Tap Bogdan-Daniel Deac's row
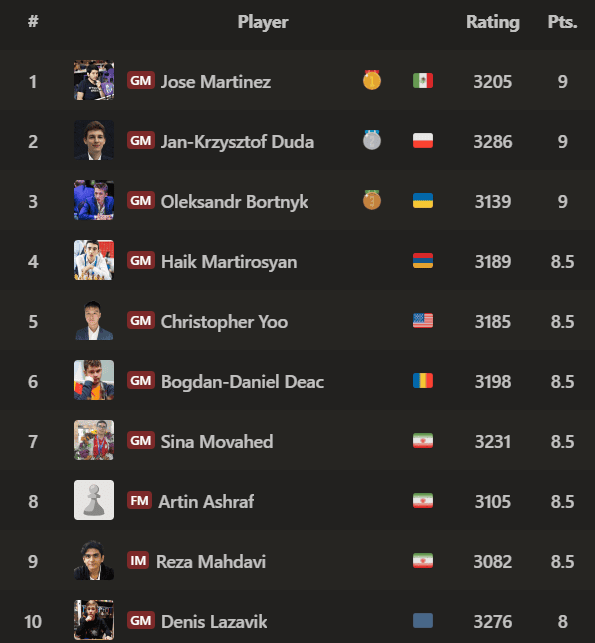Image resolution: width=595 pixels, height=643 pixels. 297,380
